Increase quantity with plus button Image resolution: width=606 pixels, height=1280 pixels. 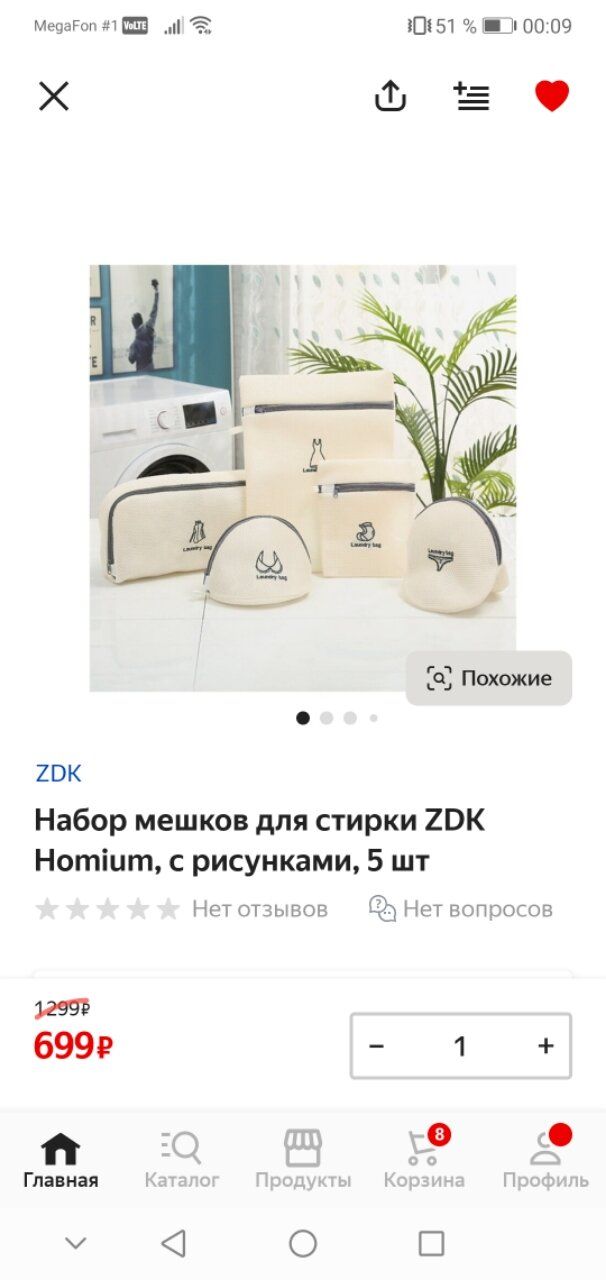pos(545,1046)
